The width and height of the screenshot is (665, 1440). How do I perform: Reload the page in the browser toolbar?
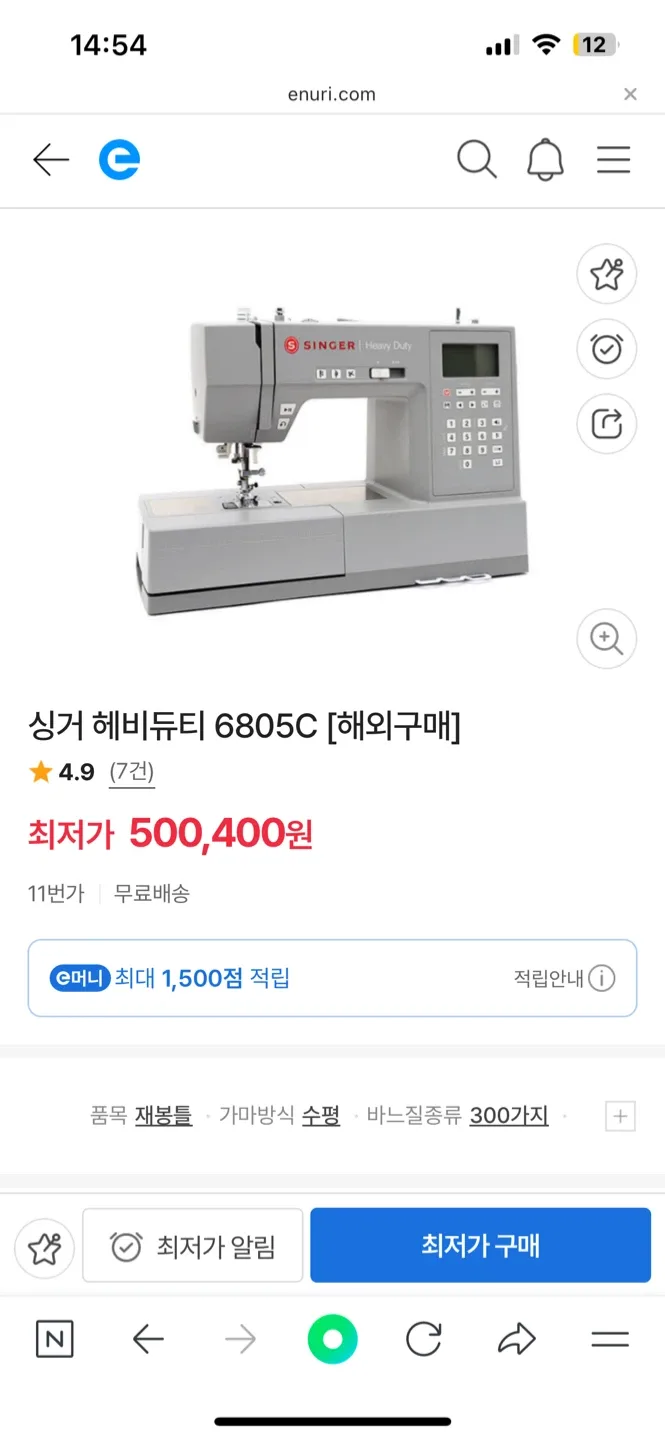click(424, 1340)
